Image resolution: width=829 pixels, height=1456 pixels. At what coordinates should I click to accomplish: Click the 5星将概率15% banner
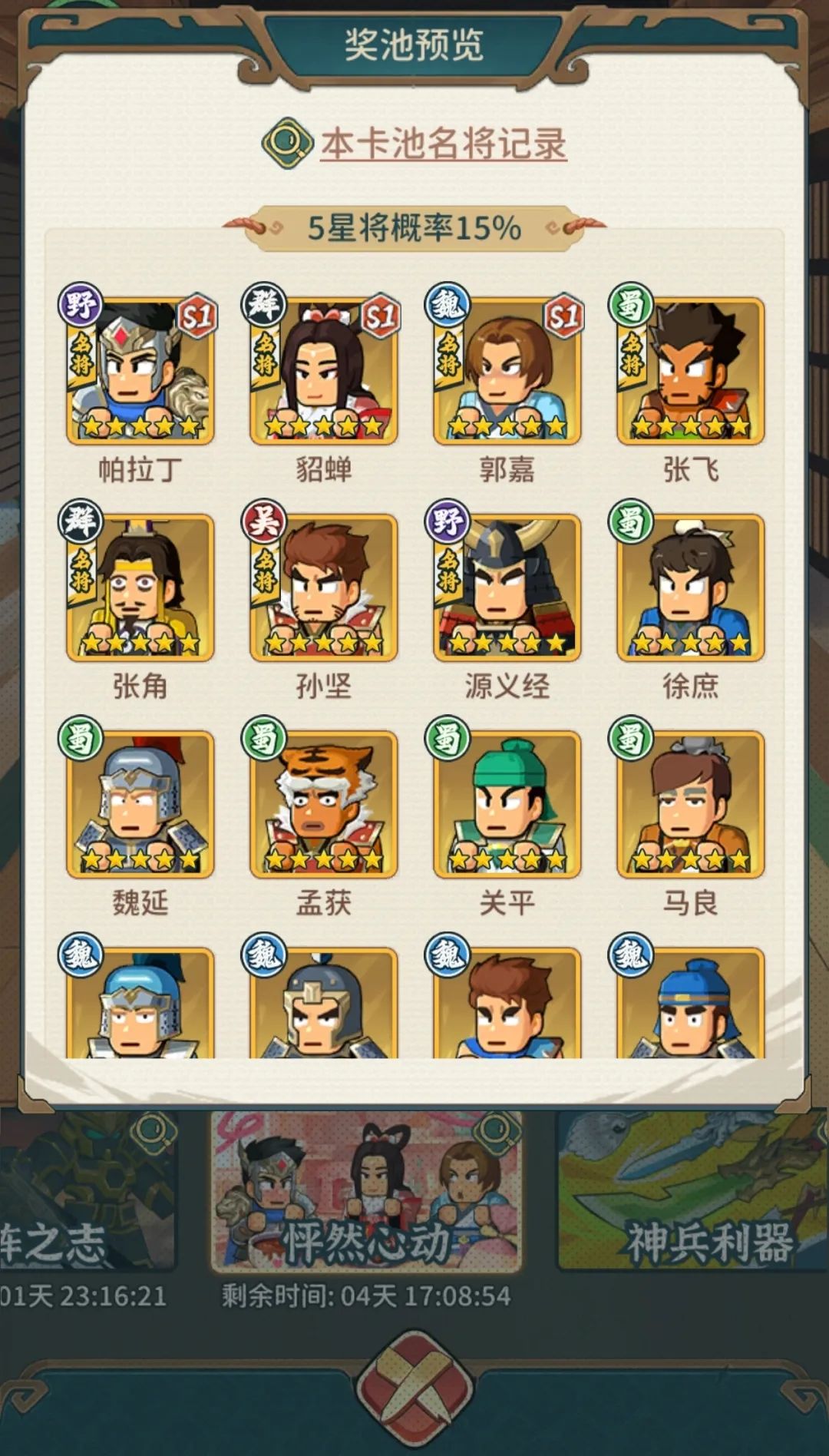(x=414, y=227)
